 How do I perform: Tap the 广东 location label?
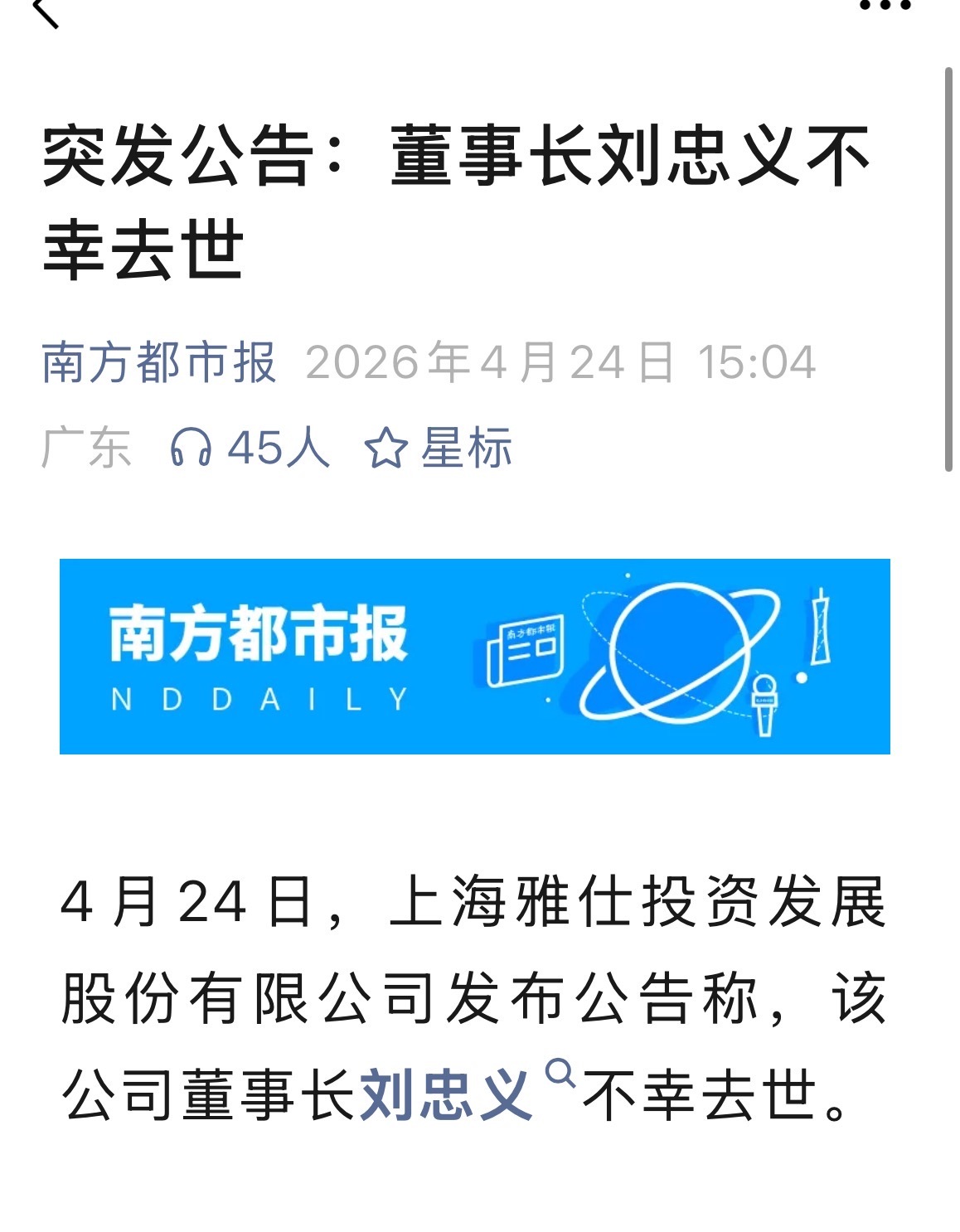[85, 448]
